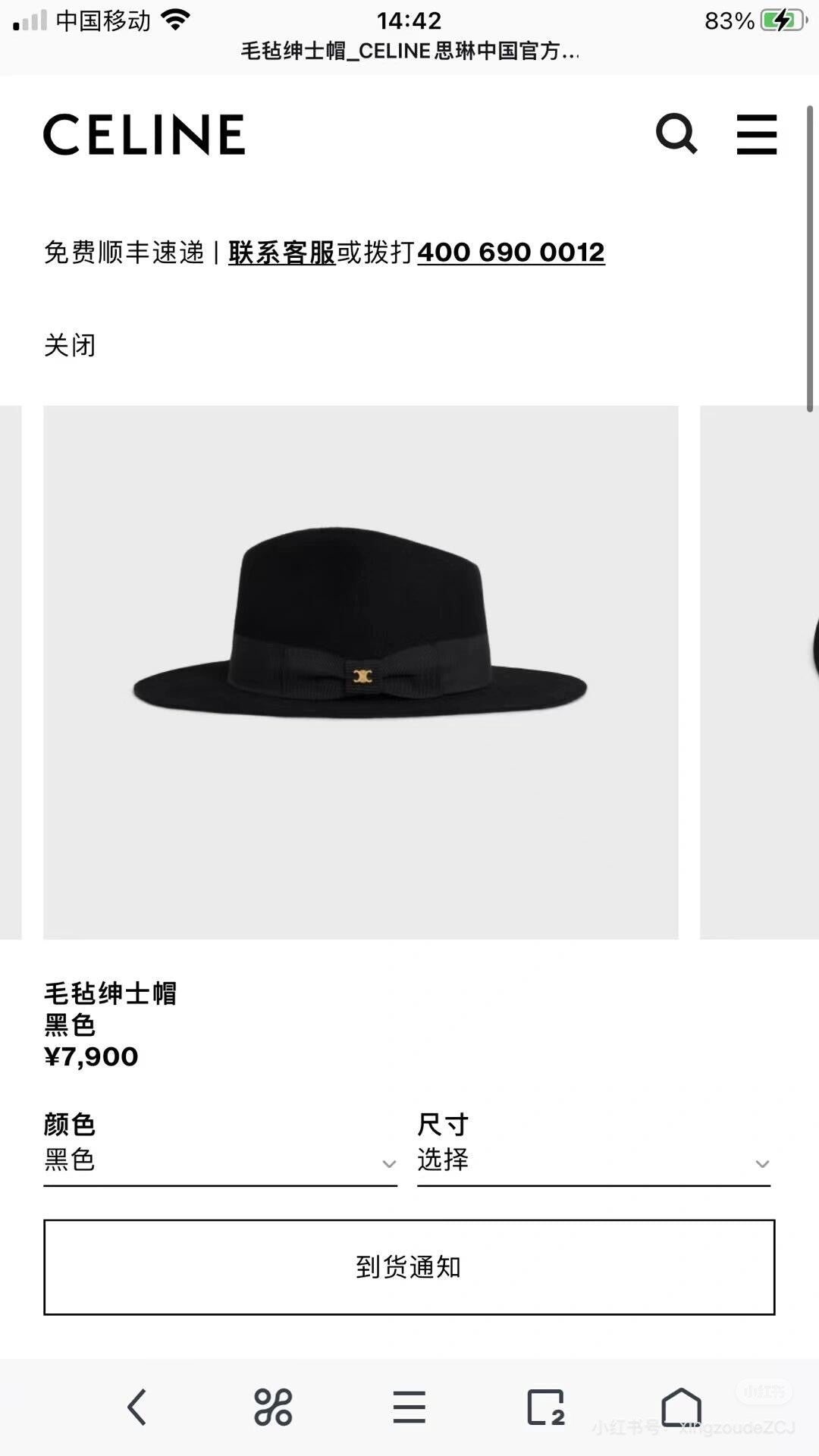This screenshot has width=819, height=1456.
Task: Tap the 联系客服 link
Action: [281, 253]
